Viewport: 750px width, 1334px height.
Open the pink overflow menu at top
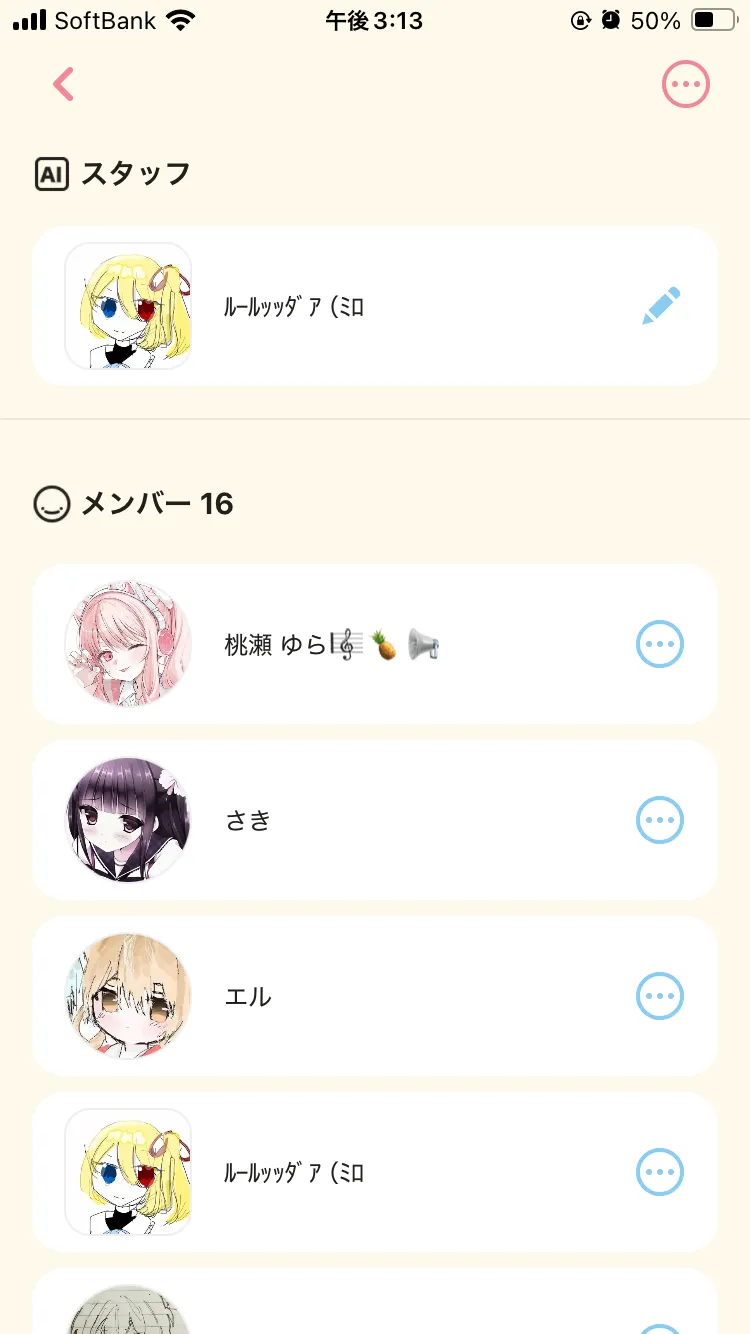pos(685,85)
